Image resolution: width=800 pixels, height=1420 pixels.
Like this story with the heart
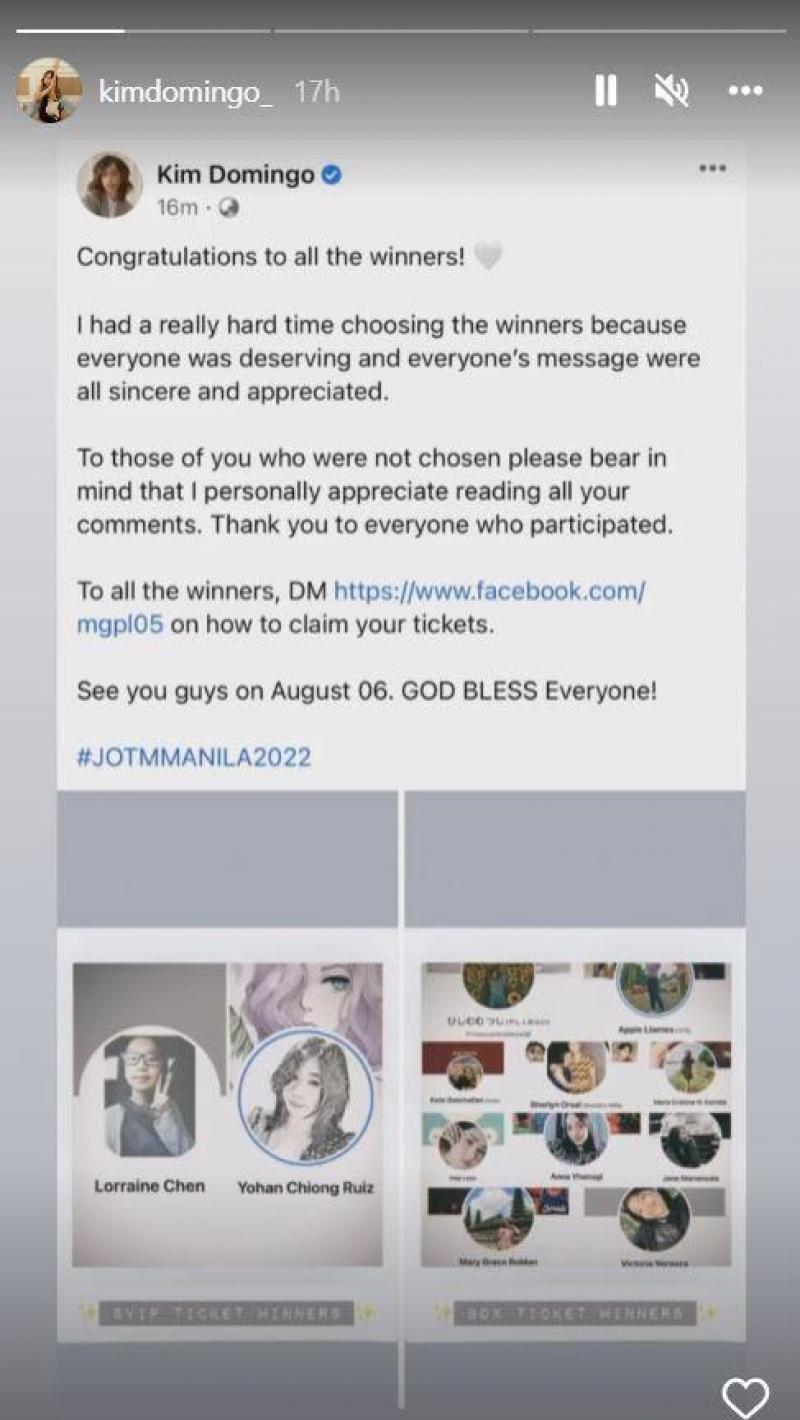[x=746, y=1396]
